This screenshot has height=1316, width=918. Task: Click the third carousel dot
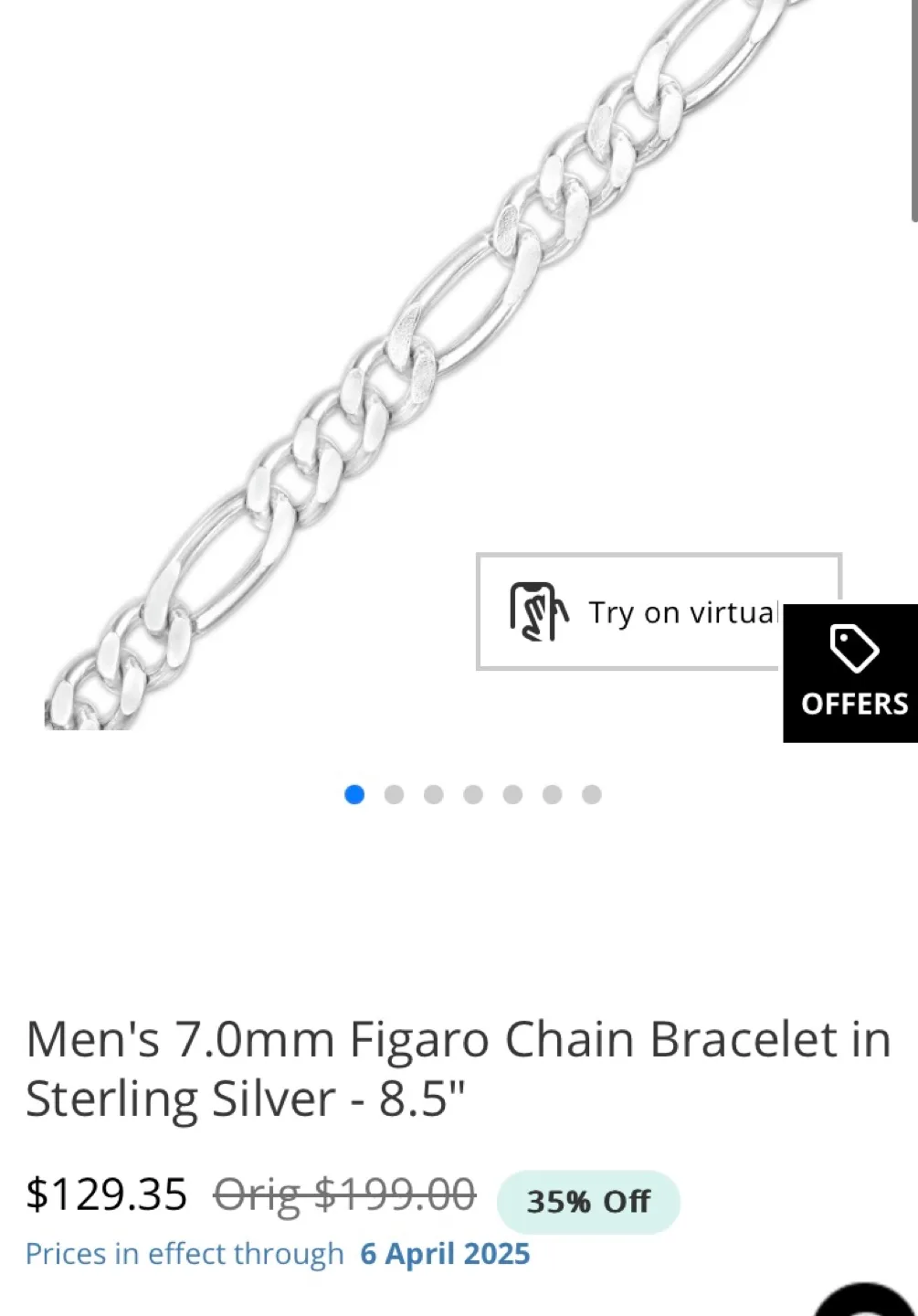433,794
